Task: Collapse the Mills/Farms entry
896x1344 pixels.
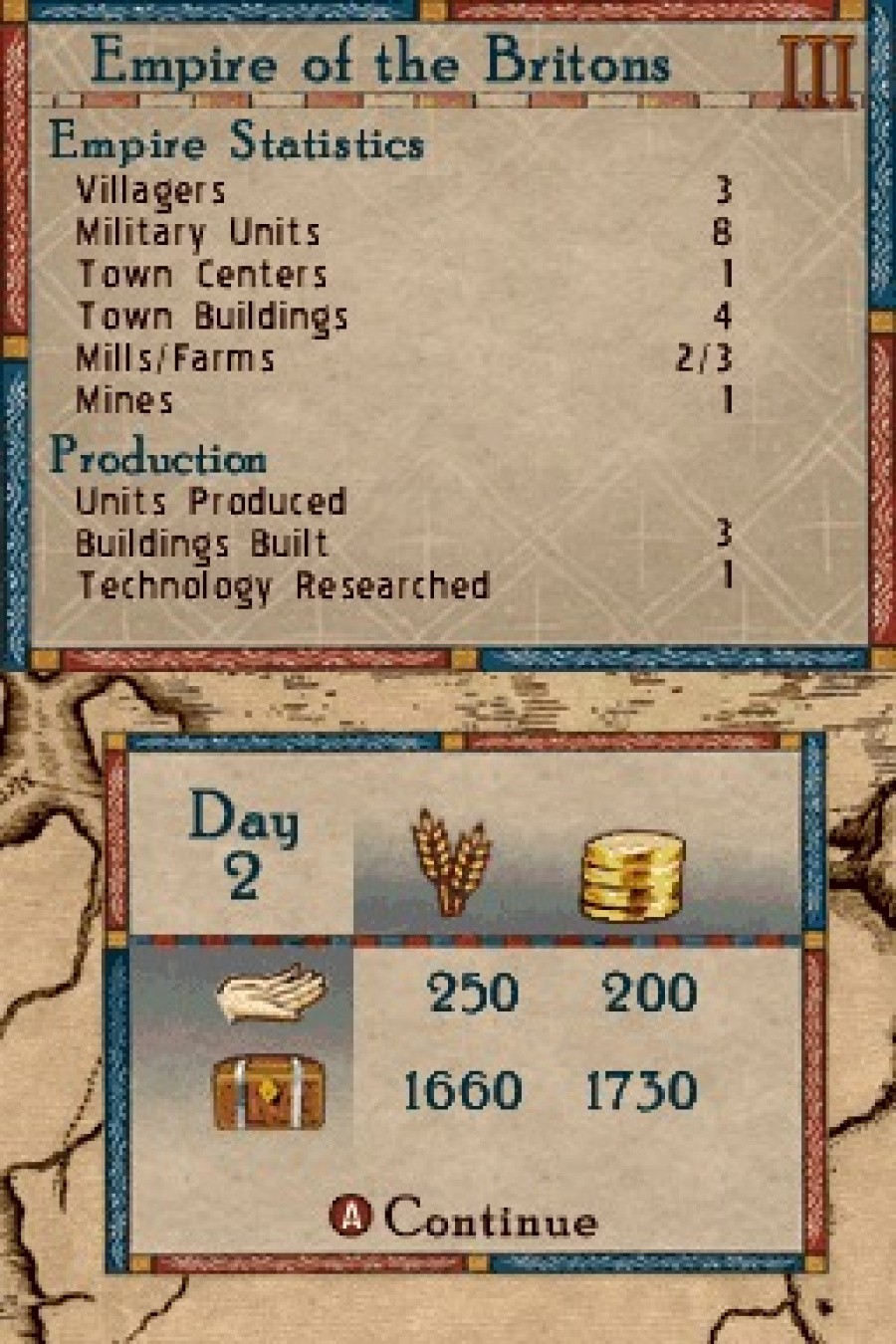Action: click(176, 358)
